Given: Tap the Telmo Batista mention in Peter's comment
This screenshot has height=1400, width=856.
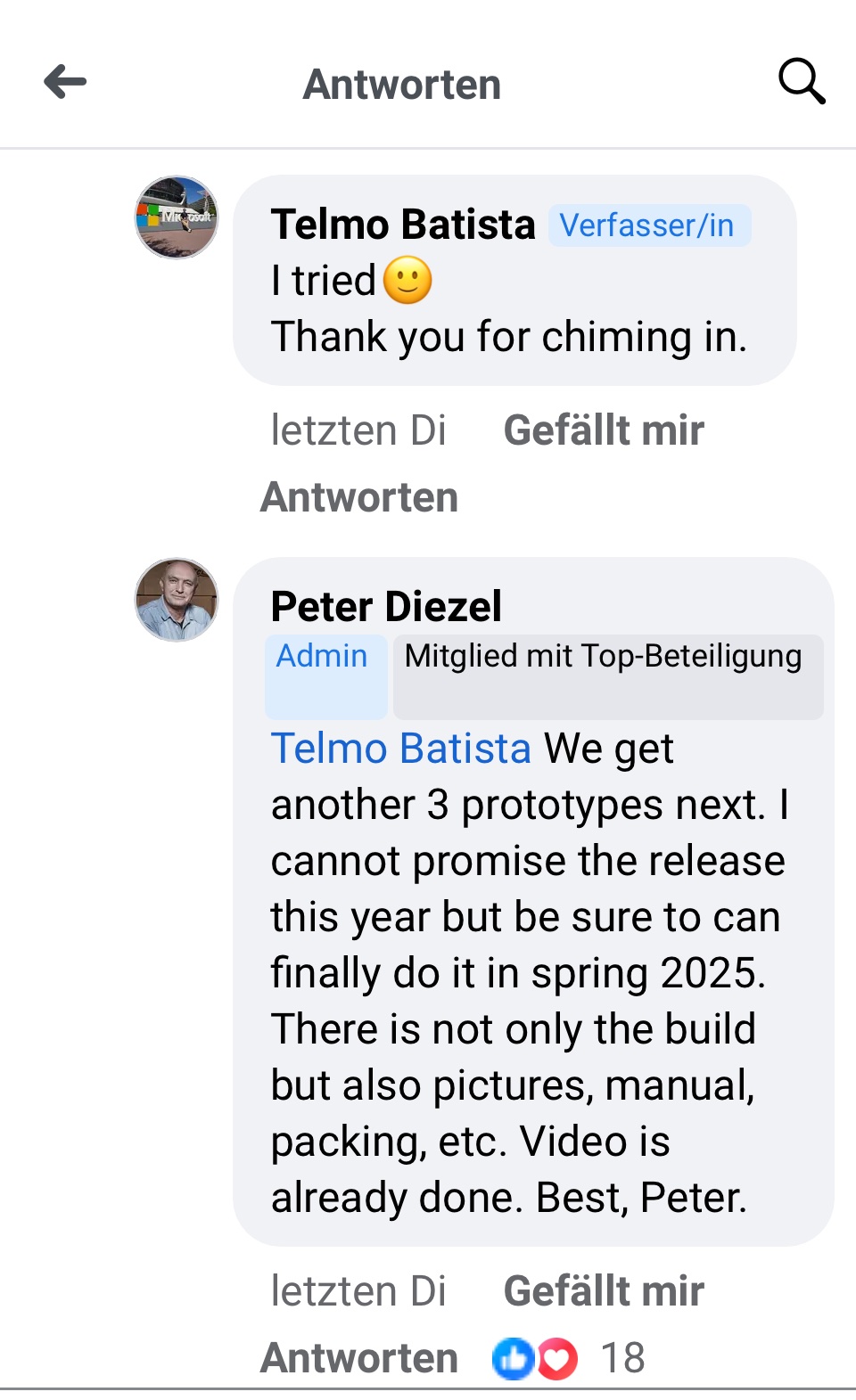Looking at the screenshot, I should pyautogui.click(x=400, y=749).
